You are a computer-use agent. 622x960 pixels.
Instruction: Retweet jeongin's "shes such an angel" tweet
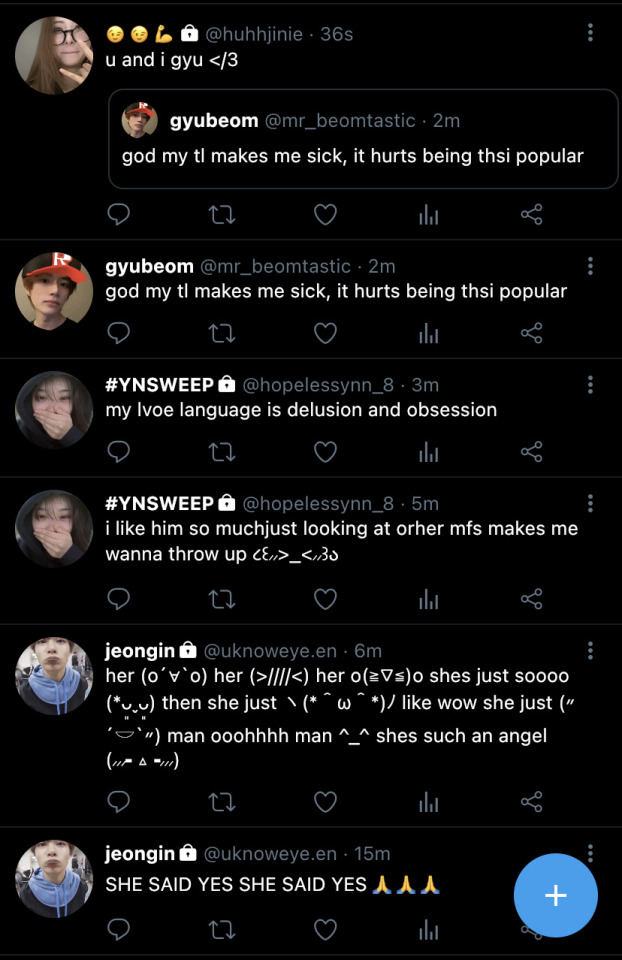click(221, 801)
